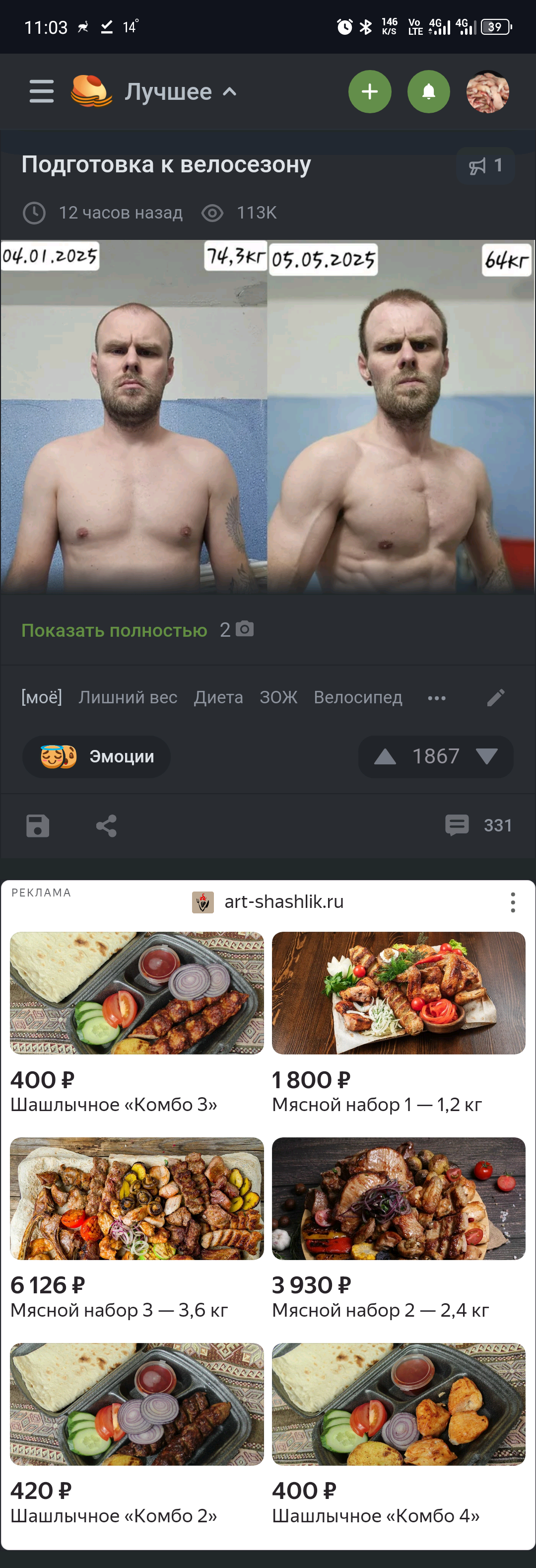This screenshot has height=1568, width=536.
Task: Open the Диета tag
Action: click(x=218, y=697)
